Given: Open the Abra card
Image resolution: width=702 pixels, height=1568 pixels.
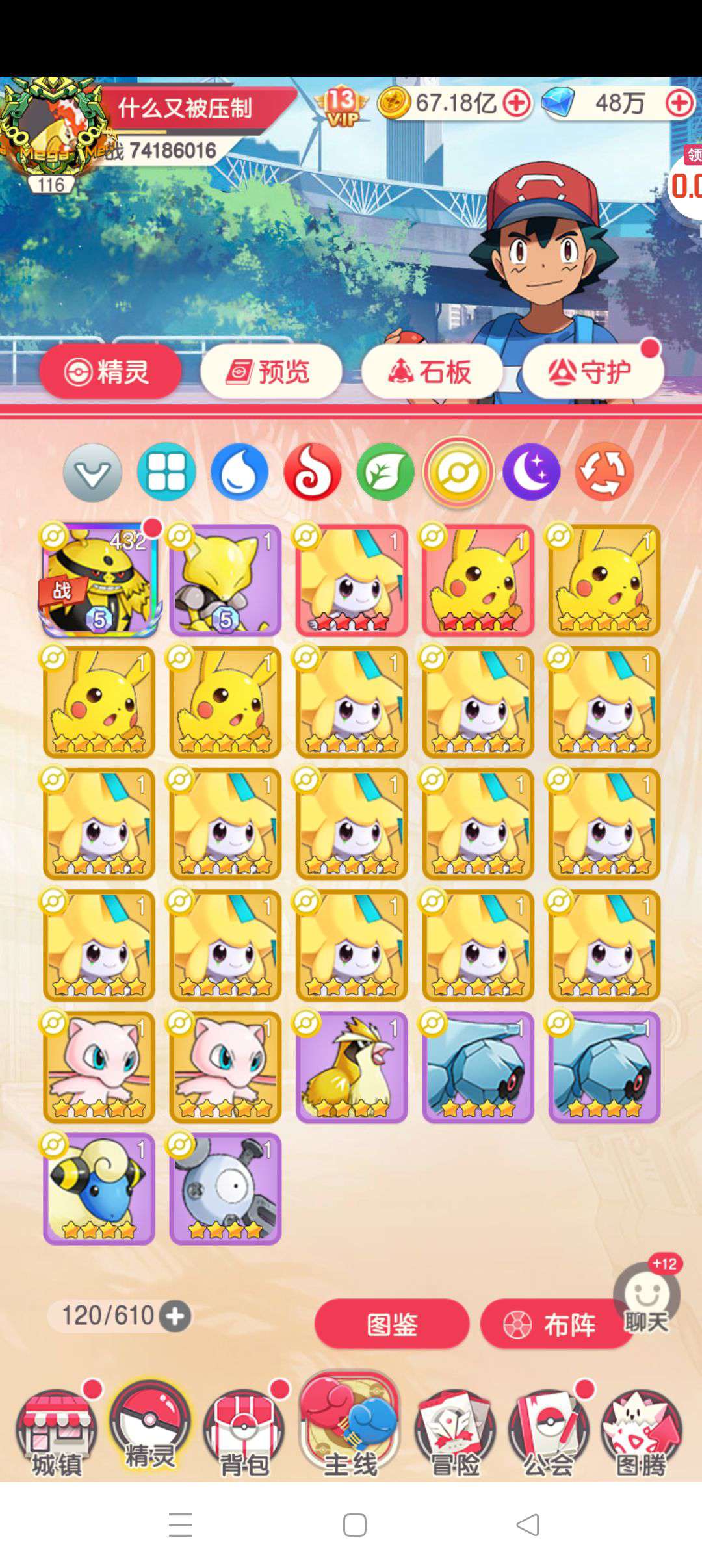Looking at the screenshot, I should click(225, 580).
